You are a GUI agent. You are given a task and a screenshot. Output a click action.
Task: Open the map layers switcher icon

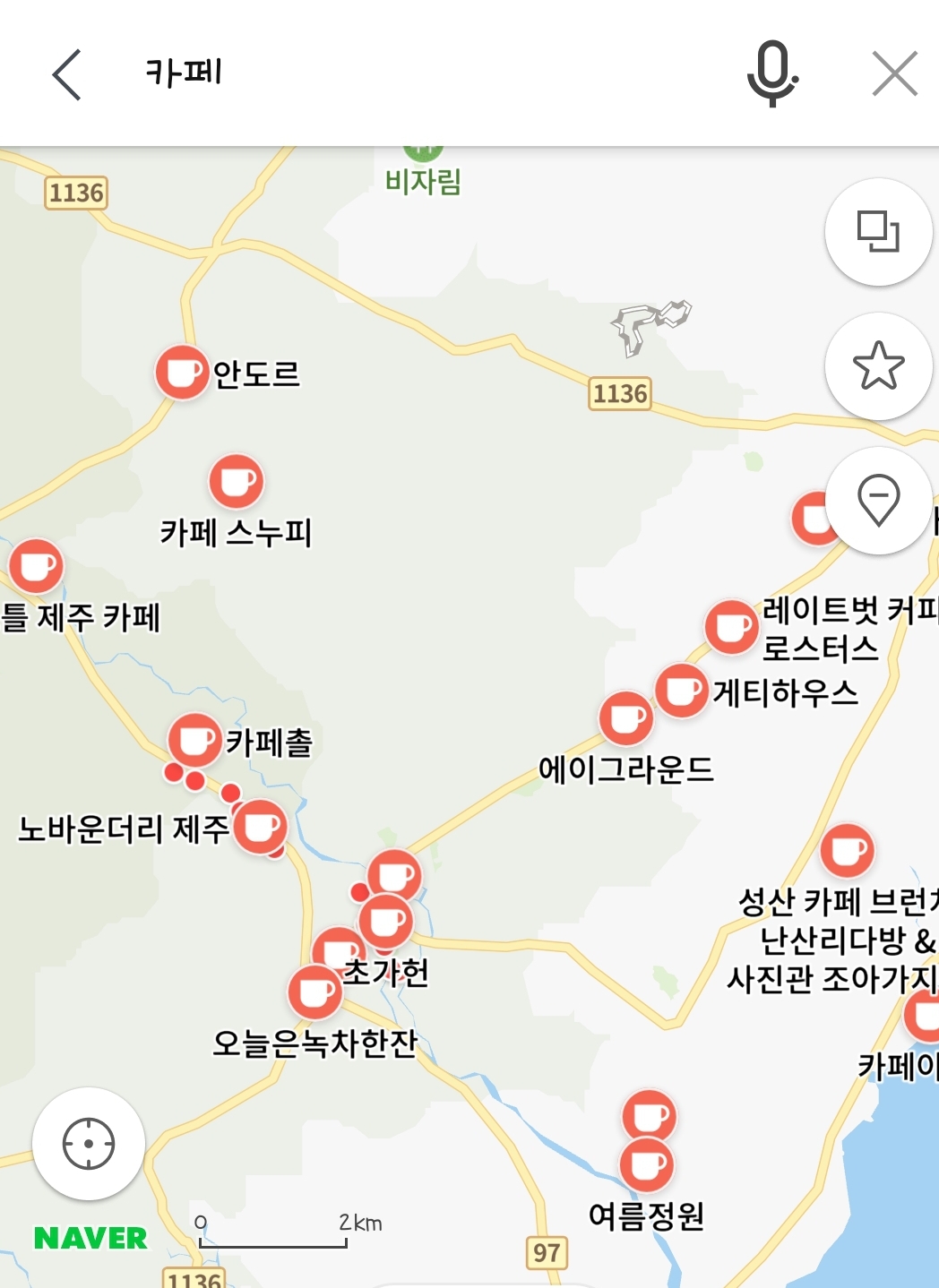878,232
